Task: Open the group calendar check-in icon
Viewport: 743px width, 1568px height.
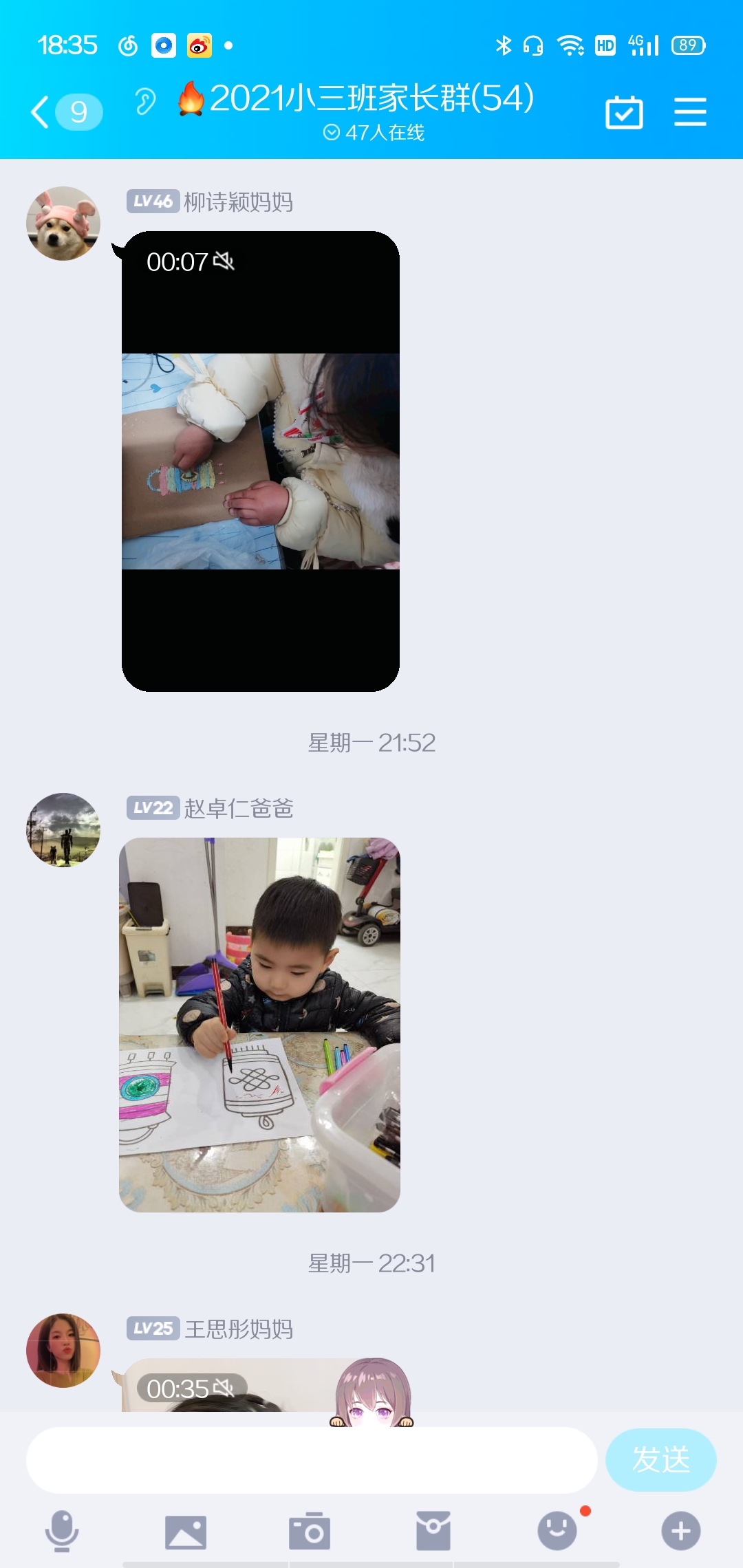Action: click(624, 112)
